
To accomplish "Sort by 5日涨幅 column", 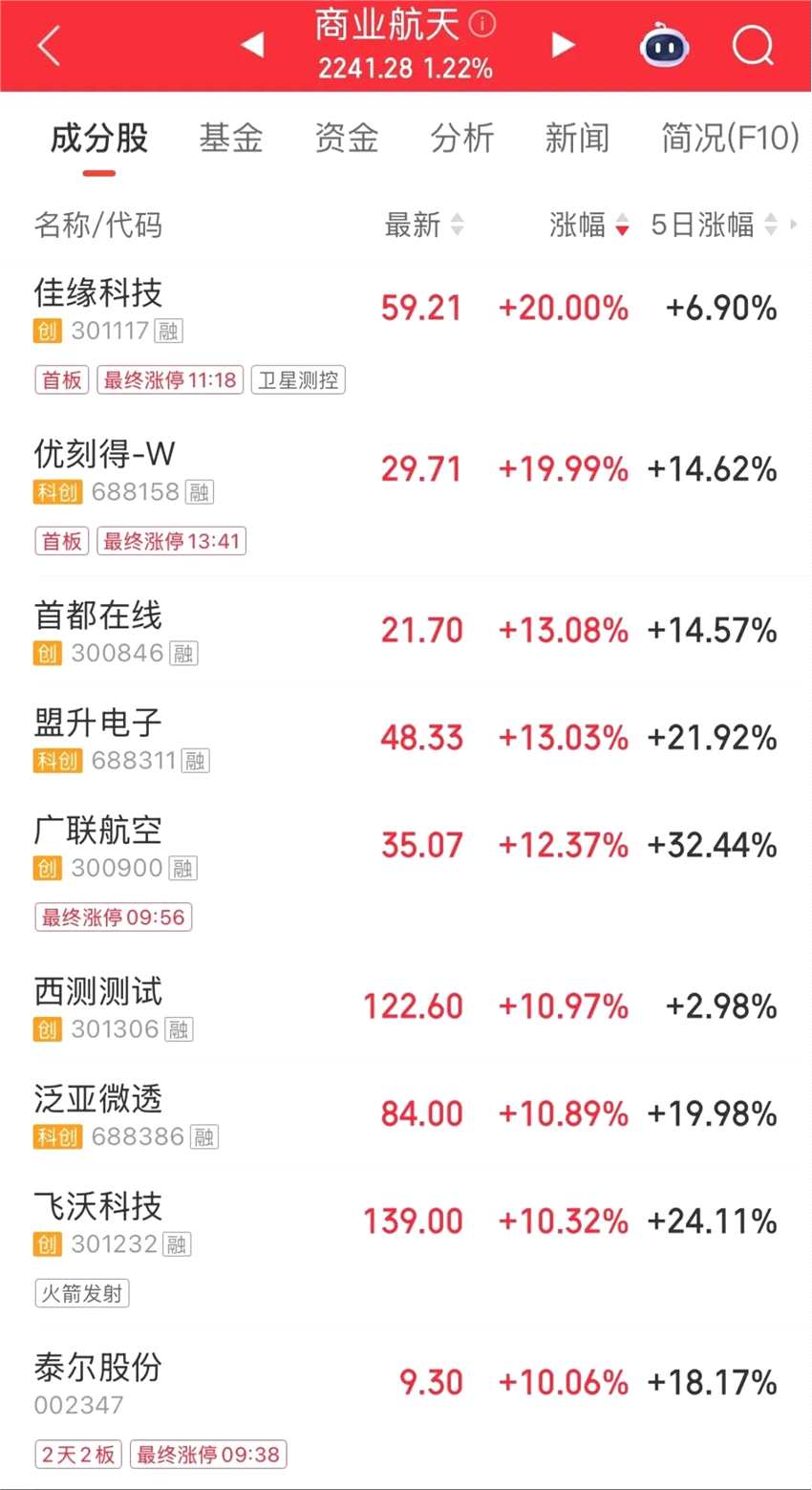I will click(713, 226).
